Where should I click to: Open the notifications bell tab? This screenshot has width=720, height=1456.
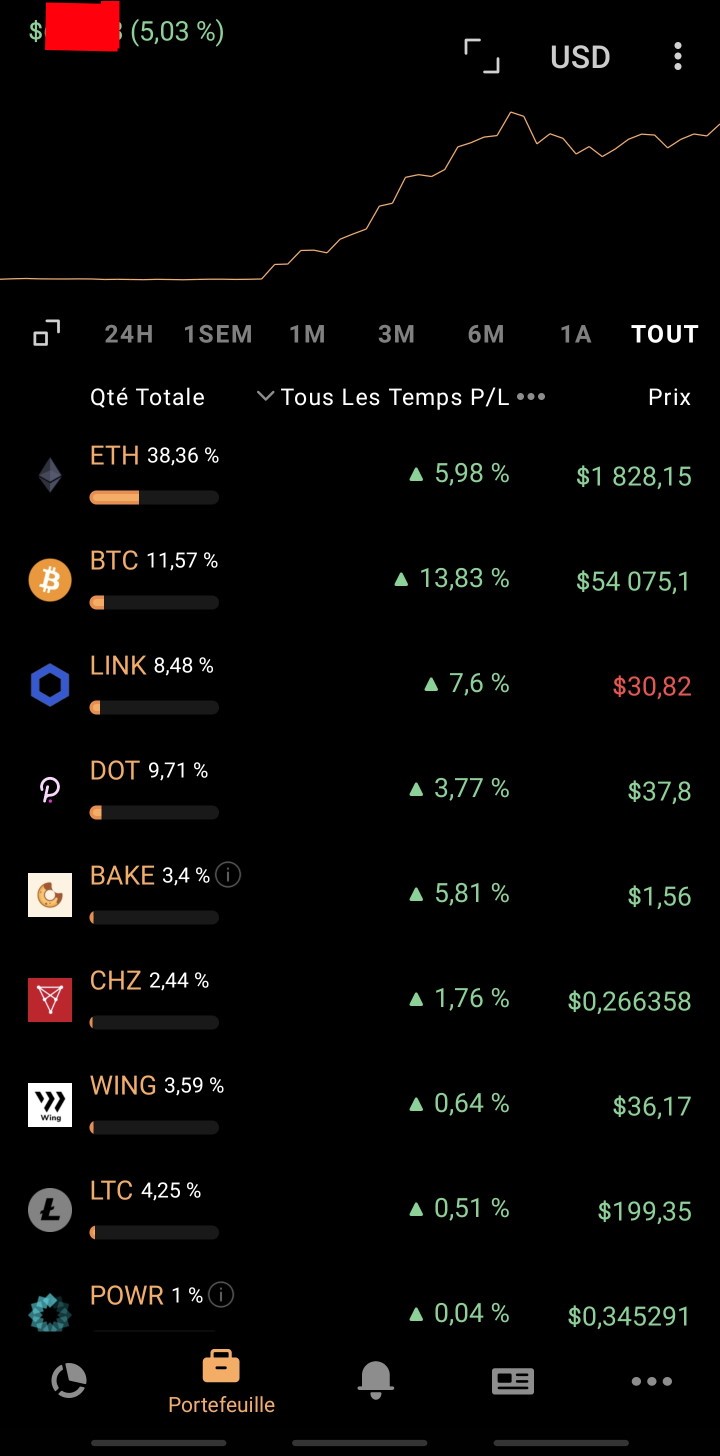(376, 1381)
